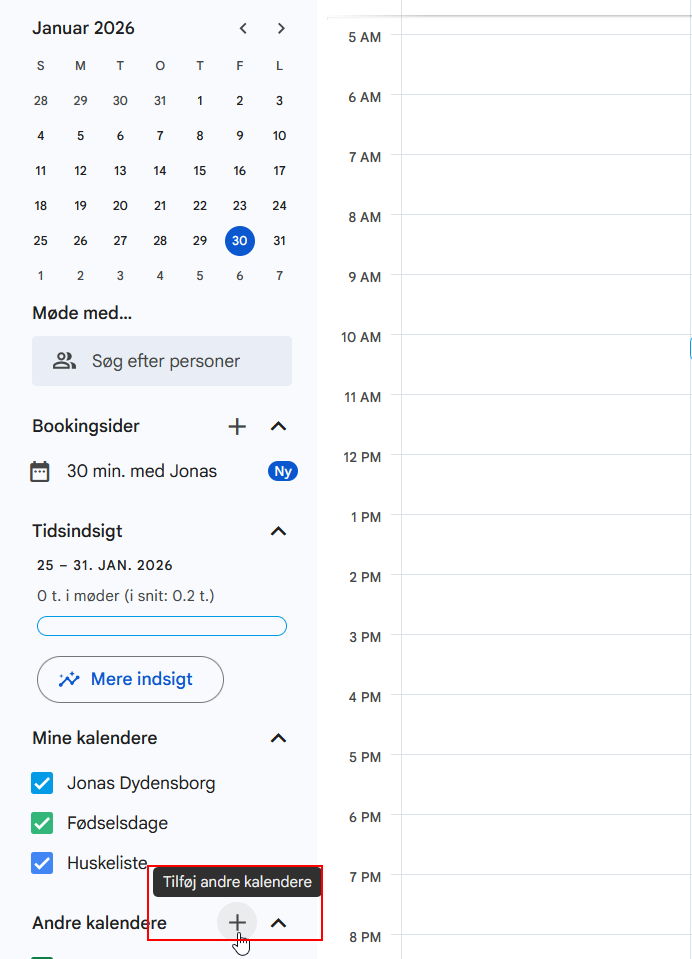
Task: Tap the Søg efter personer field
Action: pyautogui.click(x=162, y=361)
